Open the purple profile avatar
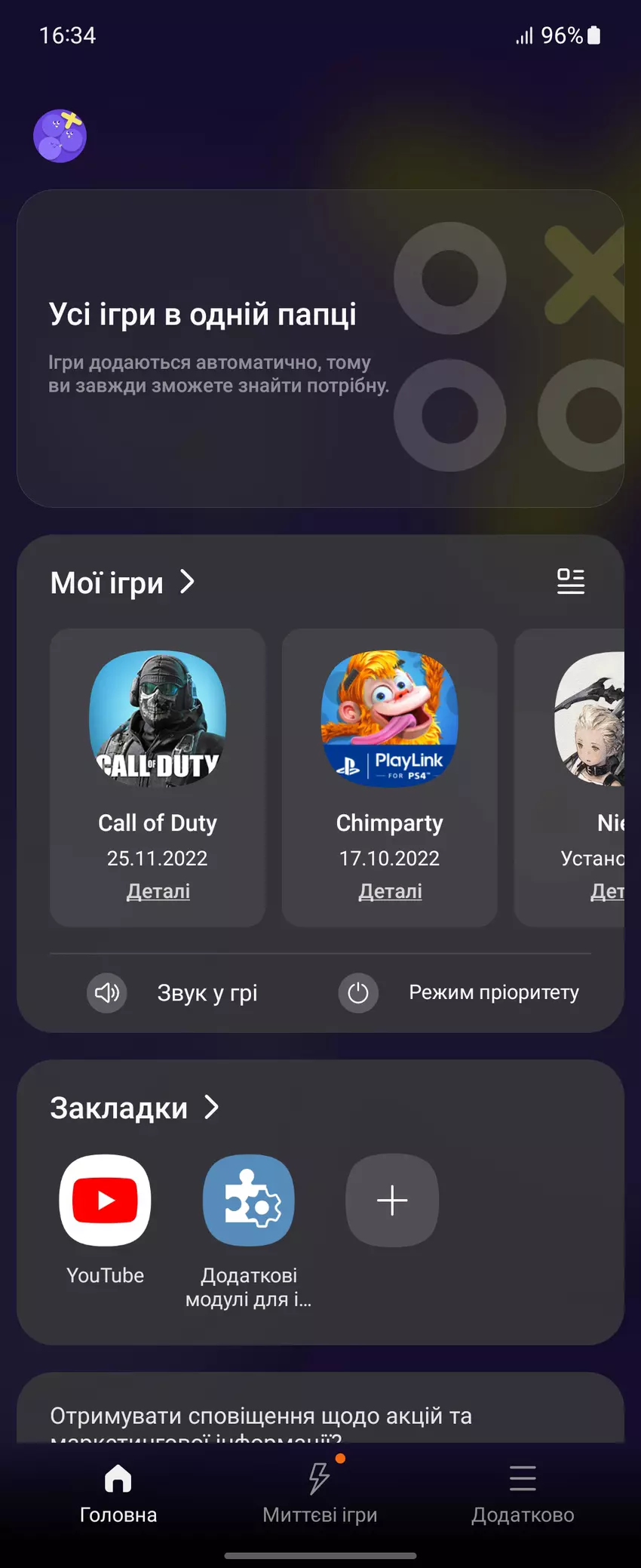 point(60,136)
